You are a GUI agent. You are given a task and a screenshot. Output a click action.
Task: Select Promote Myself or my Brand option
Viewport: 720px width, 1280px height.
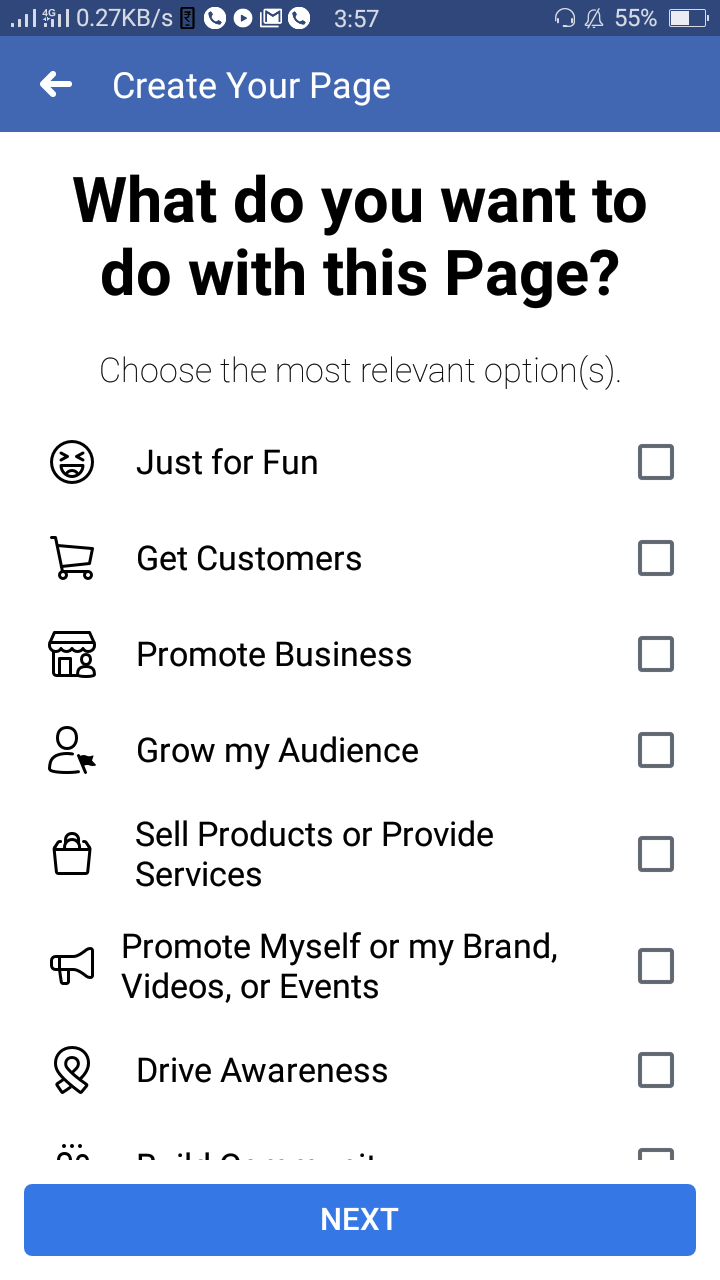point(656,966)
